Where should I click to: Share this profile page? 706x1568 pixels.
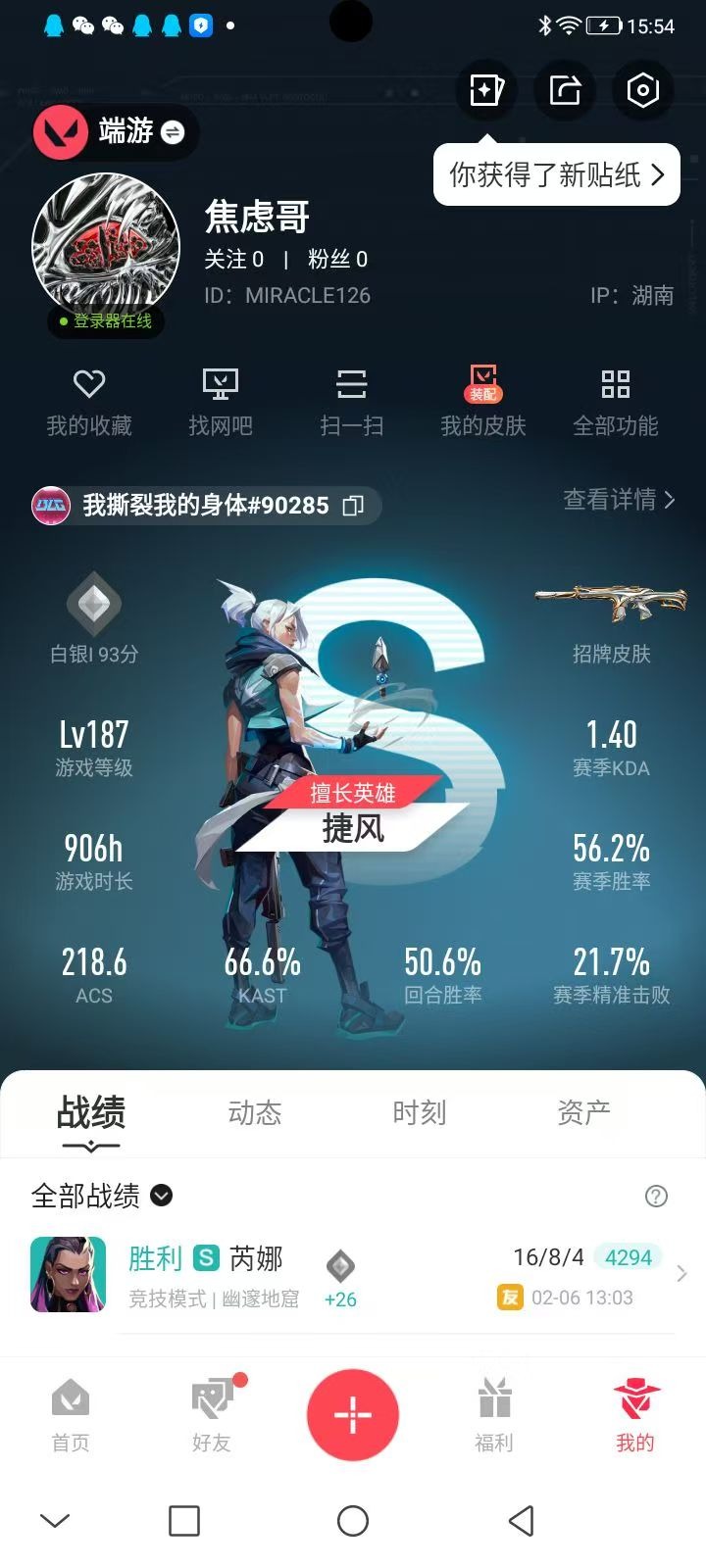tap(565, 90)
